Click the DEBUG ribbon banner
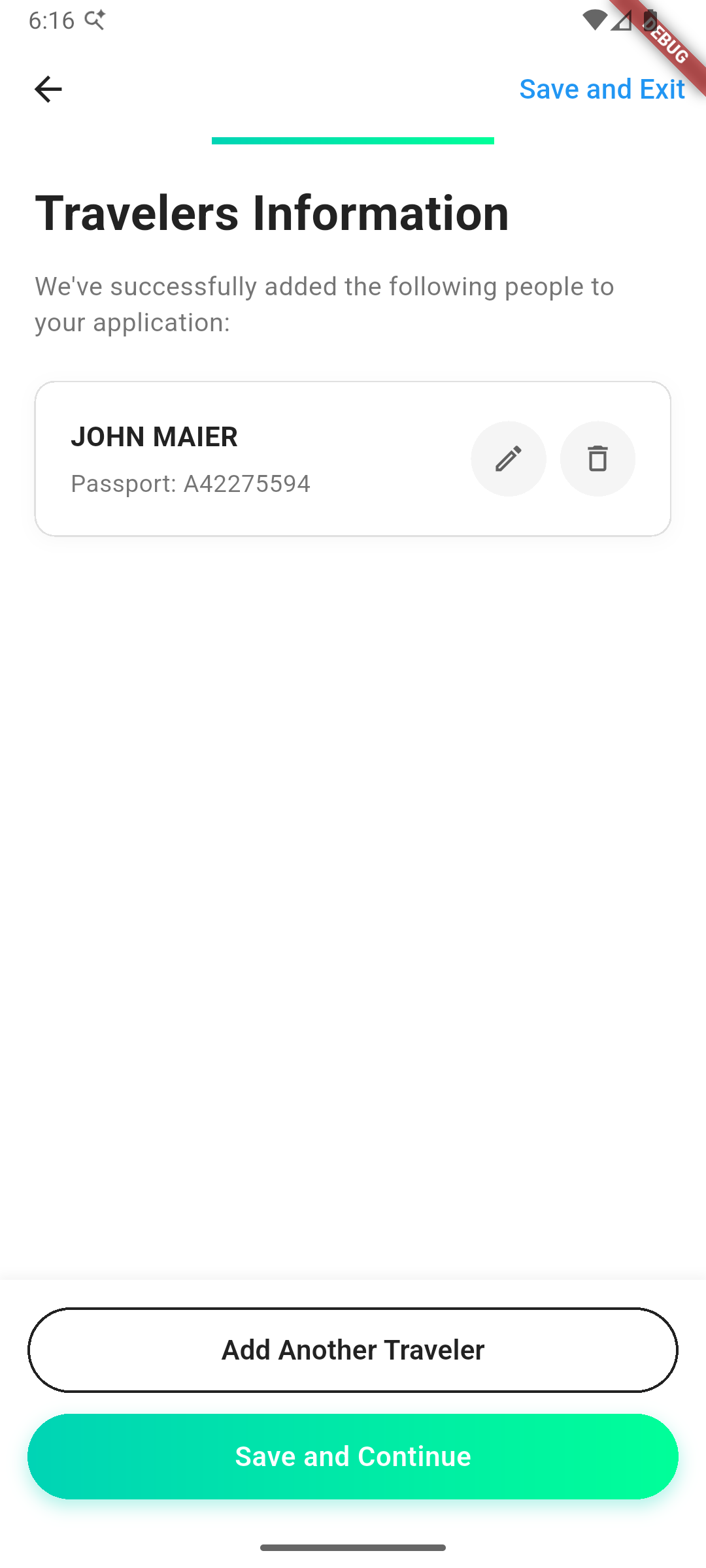 [x=667, y=39]
